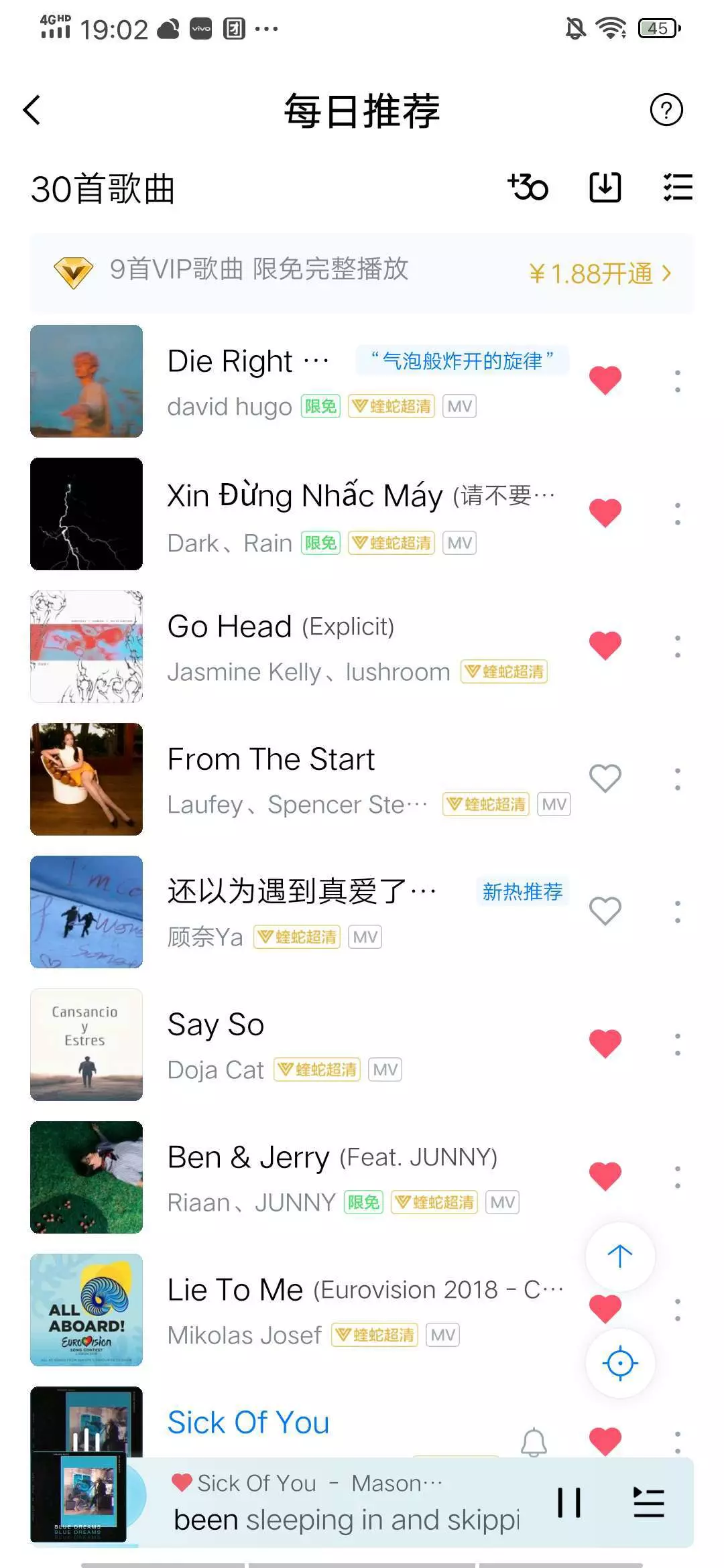Open more options for Ben & Jerry

click(x=678, y=1177)
